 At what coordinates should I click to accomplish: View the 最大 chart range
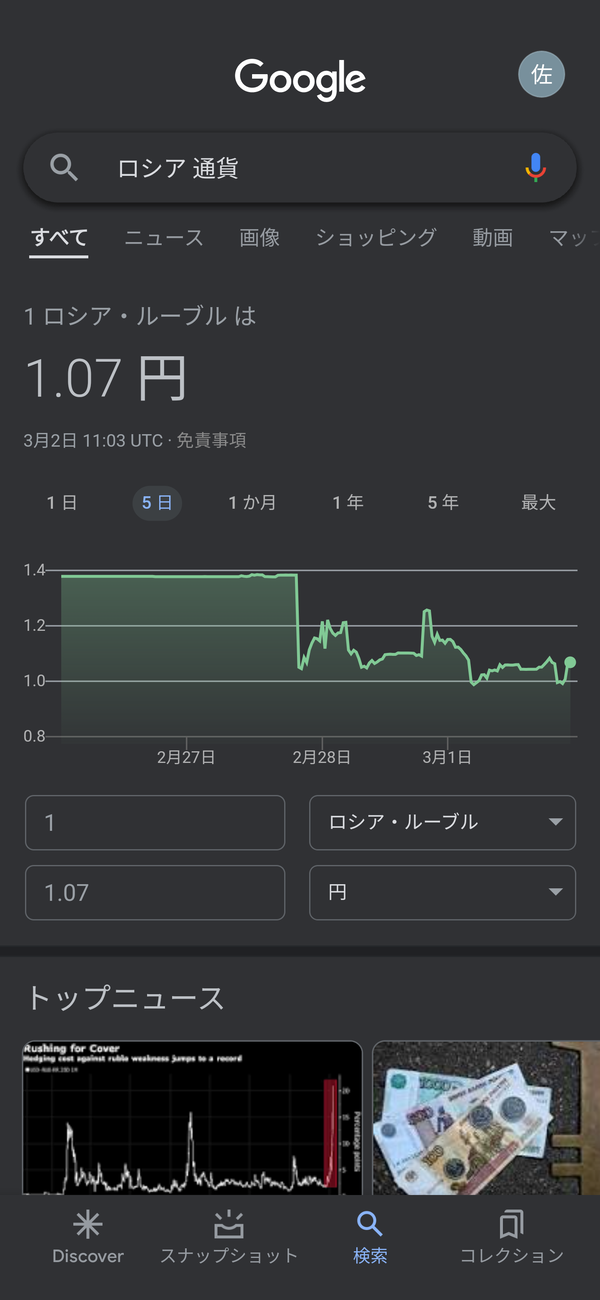pos(538,503)
